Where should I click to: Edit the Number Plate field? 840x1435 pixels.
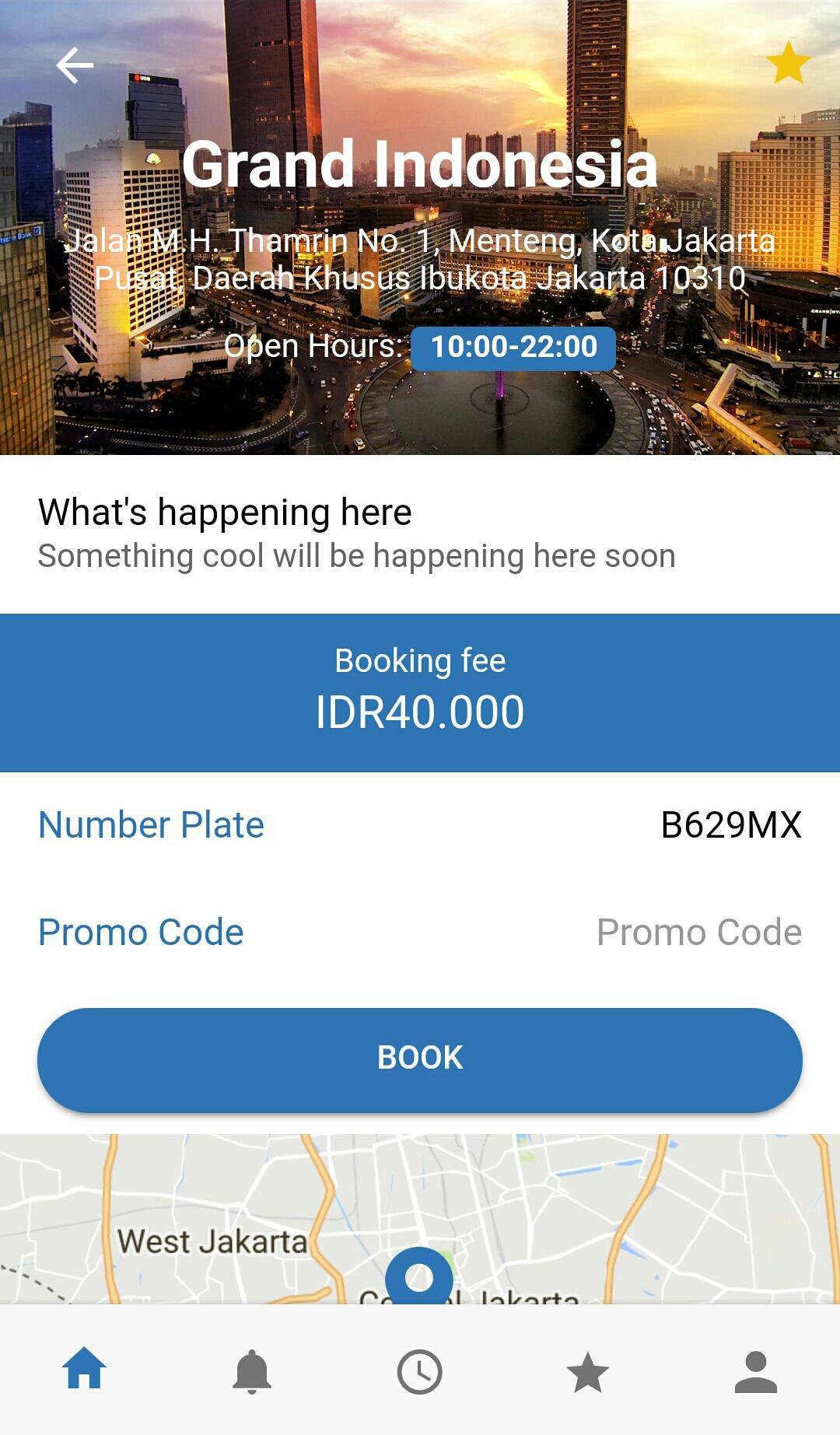tap(730, 825)
